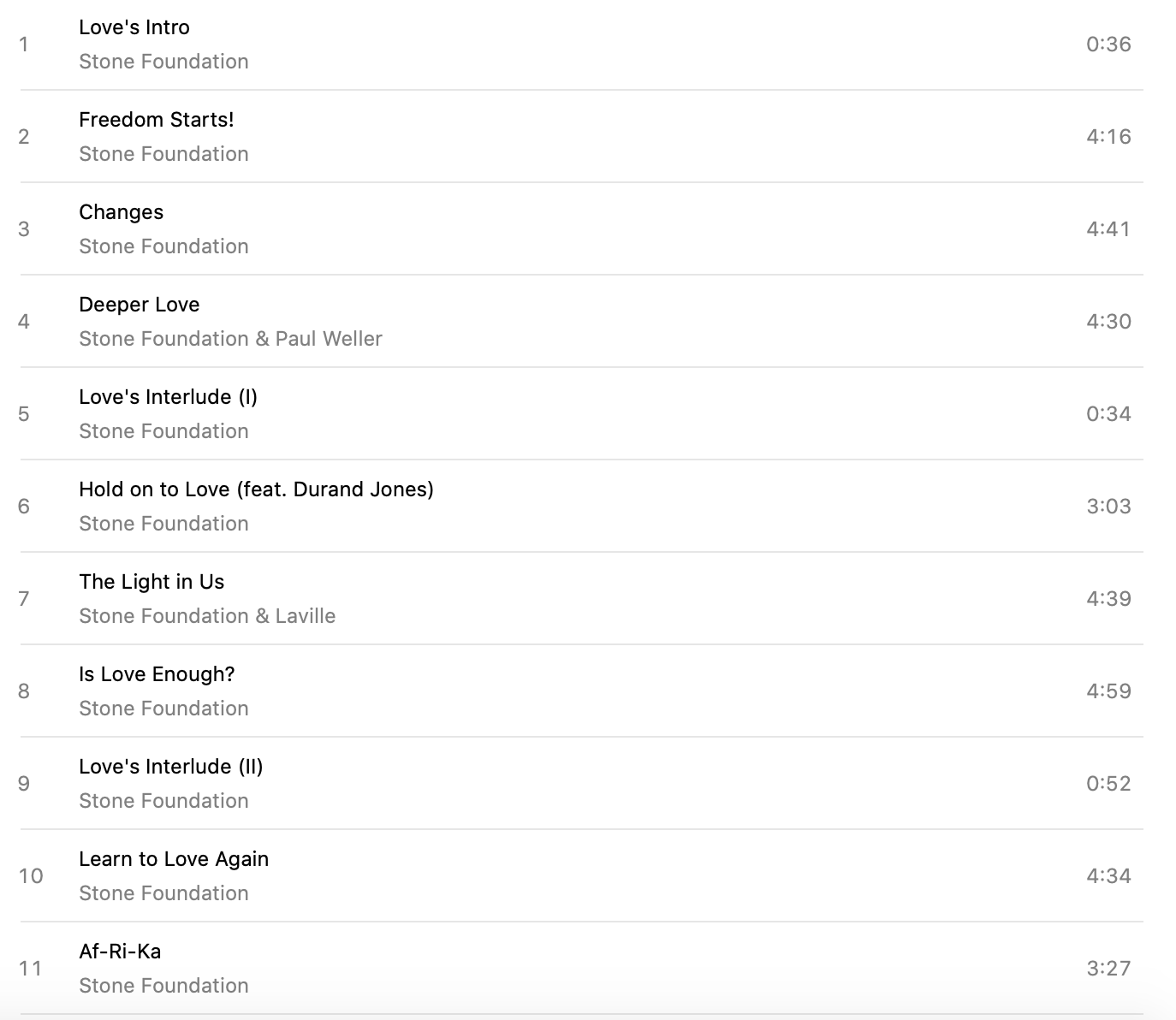Play Deeper Love with Paul Weller
1176x1020 pixels.
coord(139,305)
